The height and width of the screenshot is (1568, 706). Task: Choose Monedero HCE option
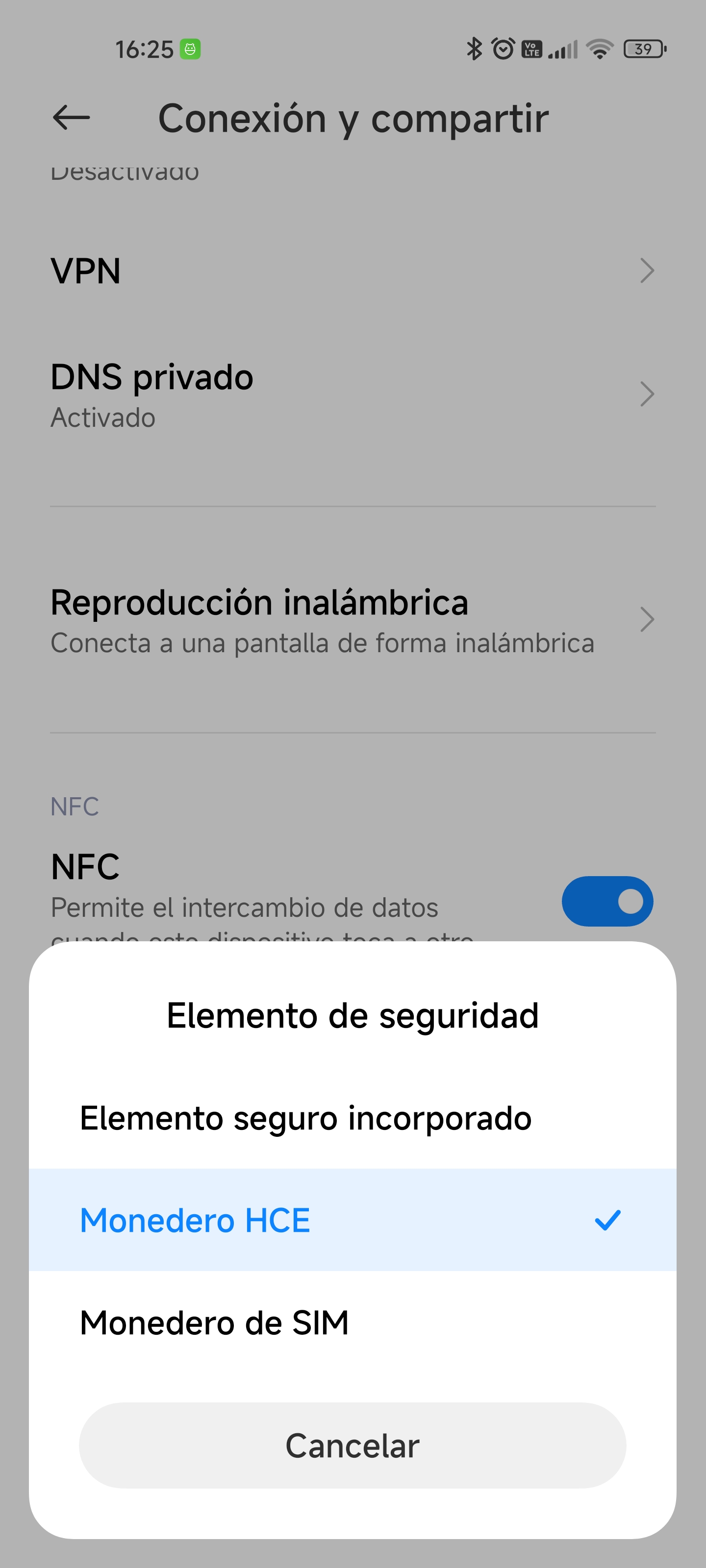(x=353, y=1220)
